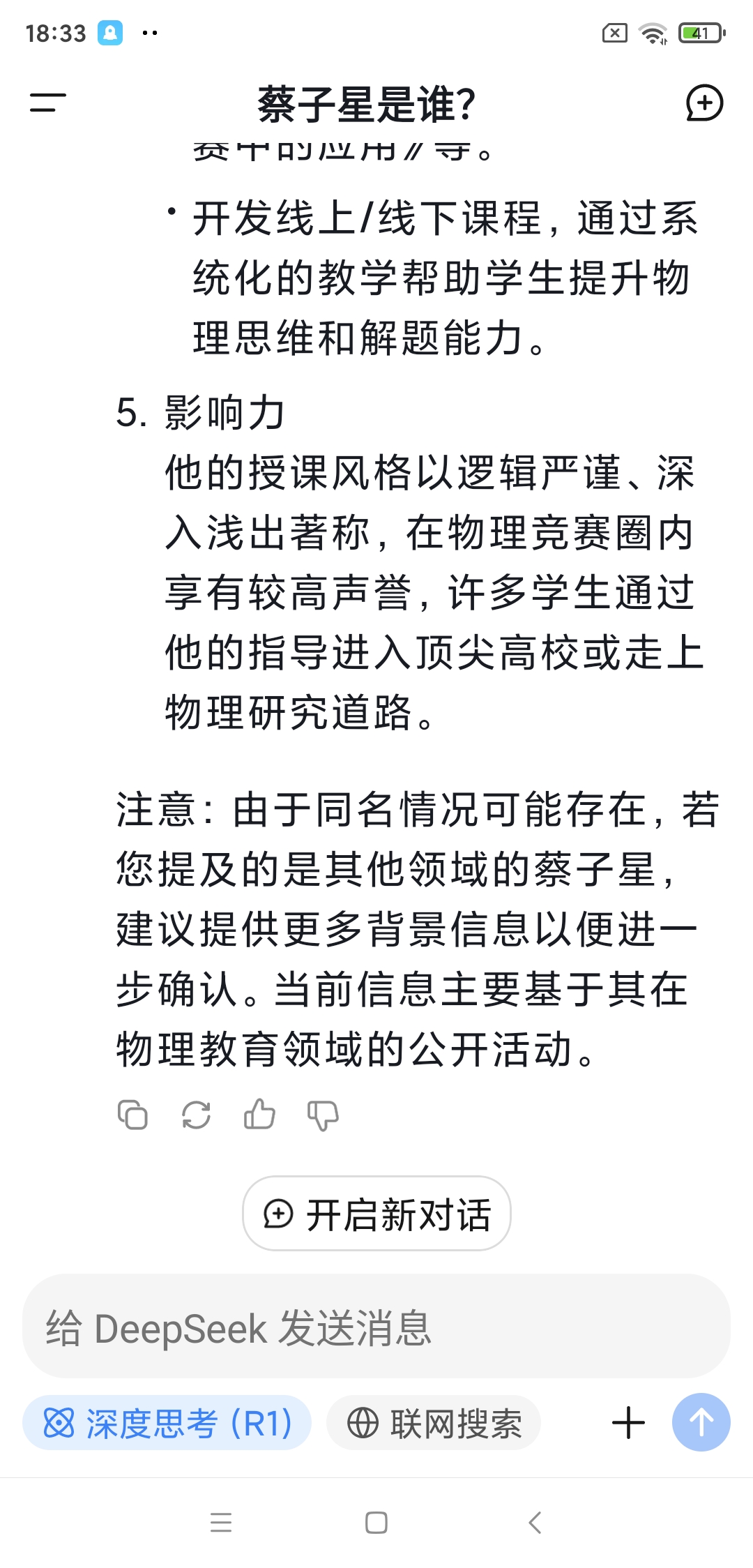Screen dimensions: 753x1568
Task: Open the plus attachment options
Action: point(628,1423)
